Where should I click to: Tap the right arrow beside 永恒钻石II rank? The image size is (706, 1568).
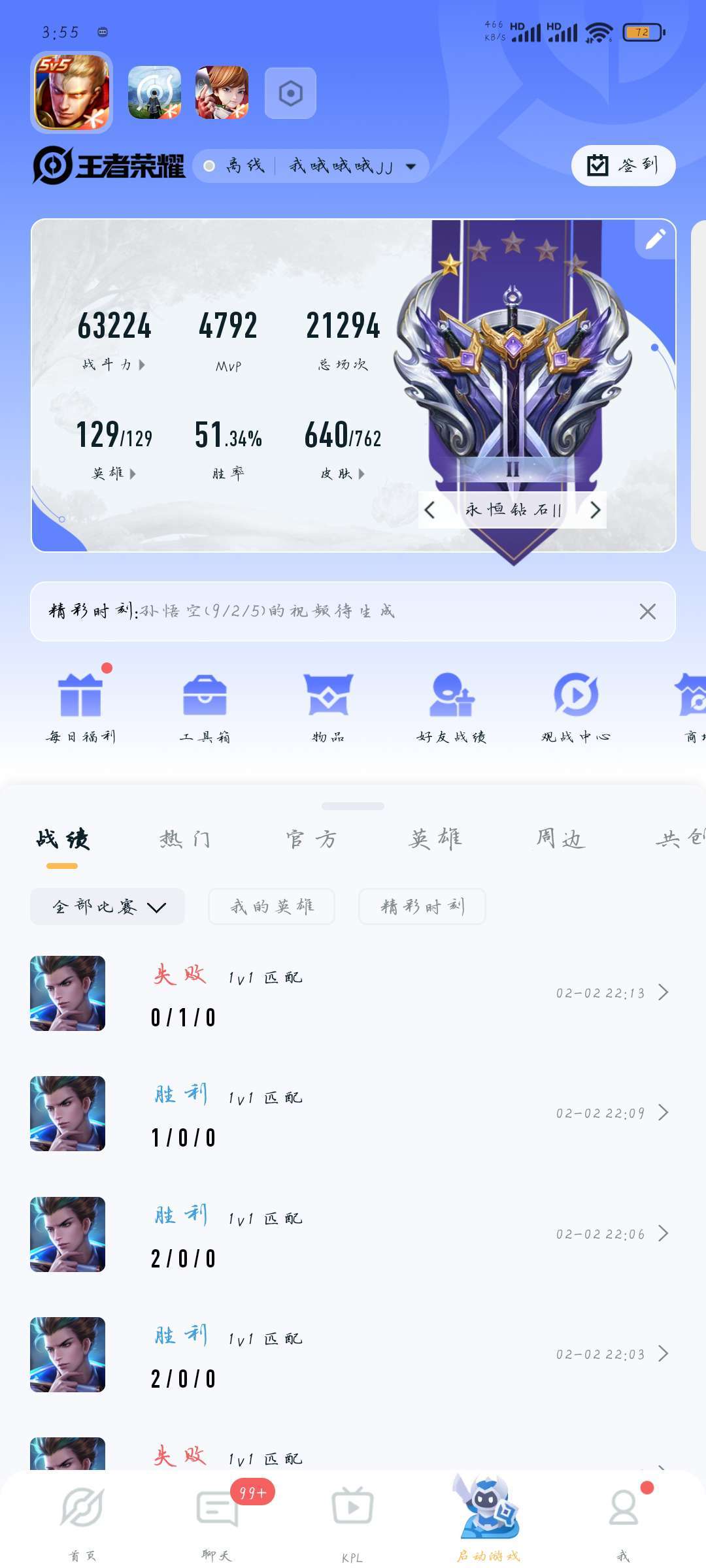[596, 510]
